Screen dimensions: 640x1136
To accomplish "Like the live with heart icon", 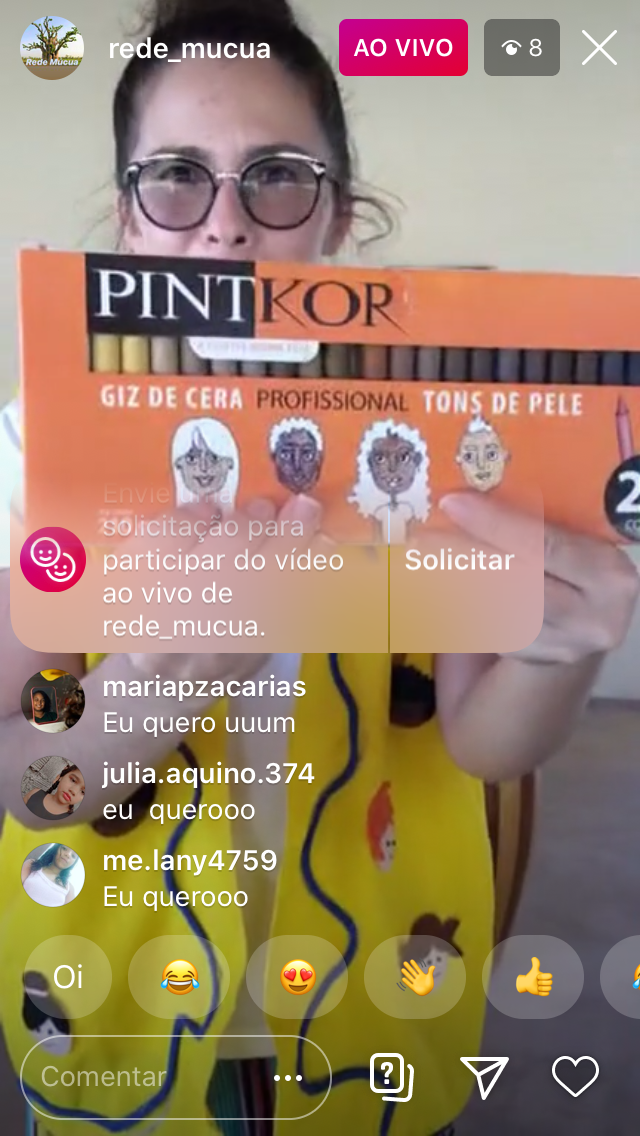I will point(575,1077).
